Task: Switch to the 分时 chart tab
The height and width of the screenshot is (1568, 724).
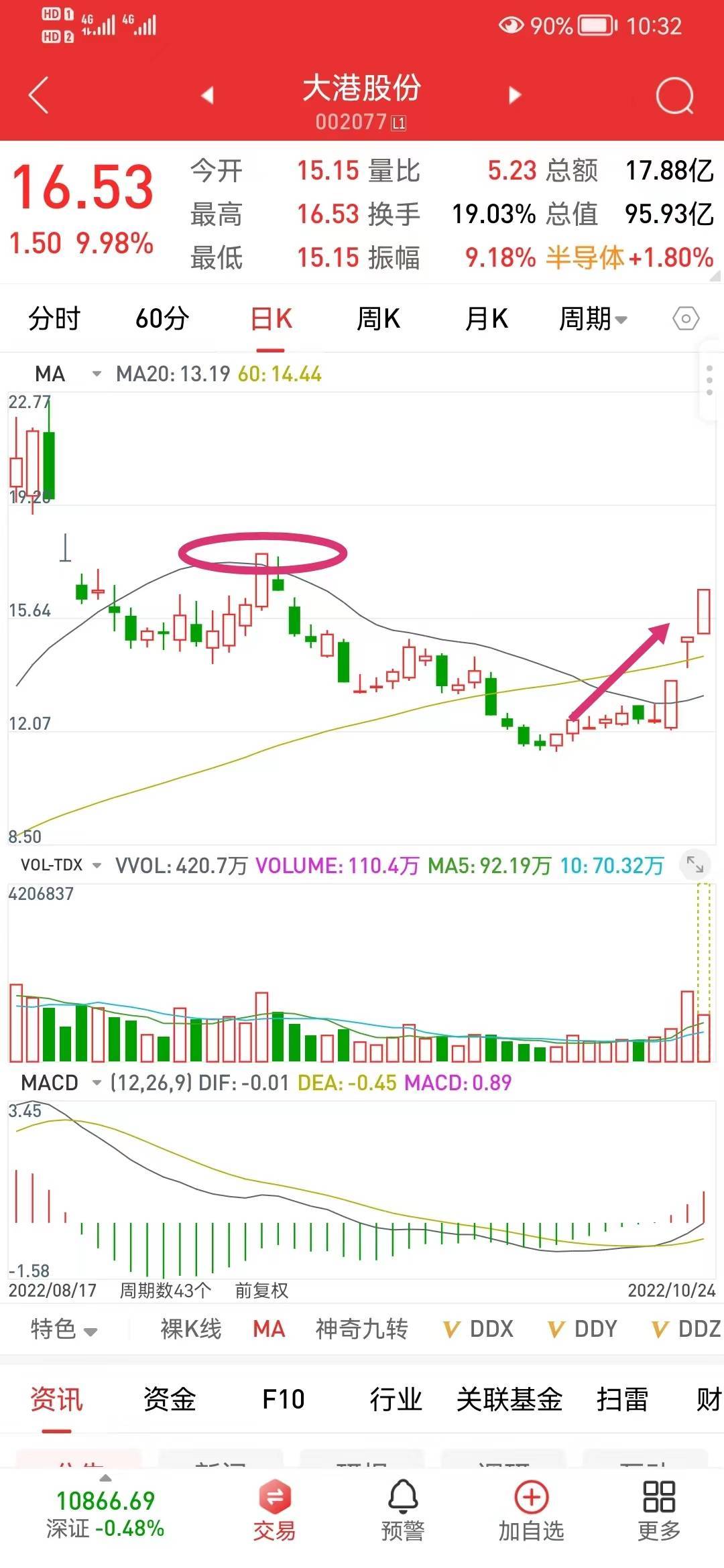Action: click(x=54, y=319)
